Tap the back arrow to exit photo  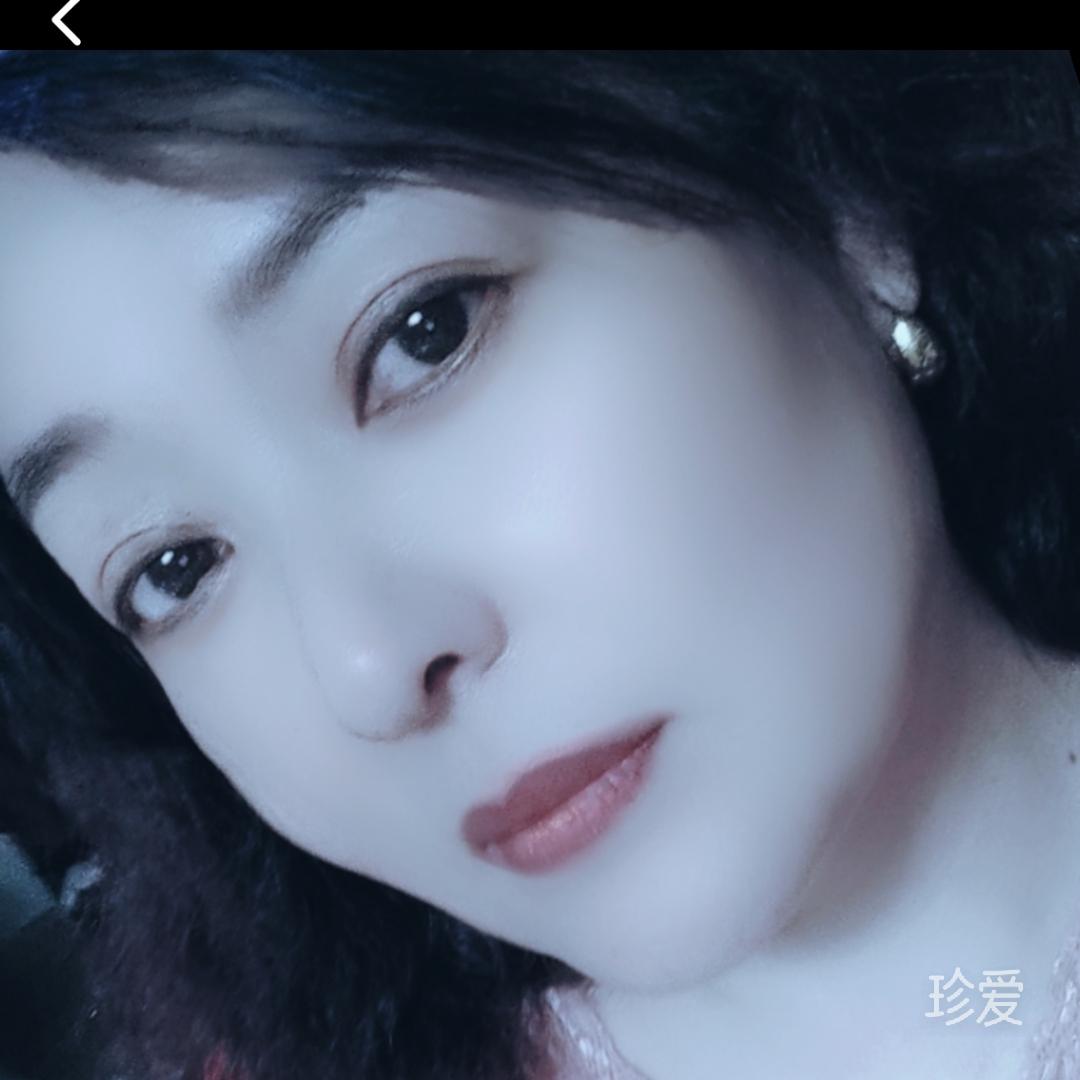pyautogui.click(x=66, y=21)
